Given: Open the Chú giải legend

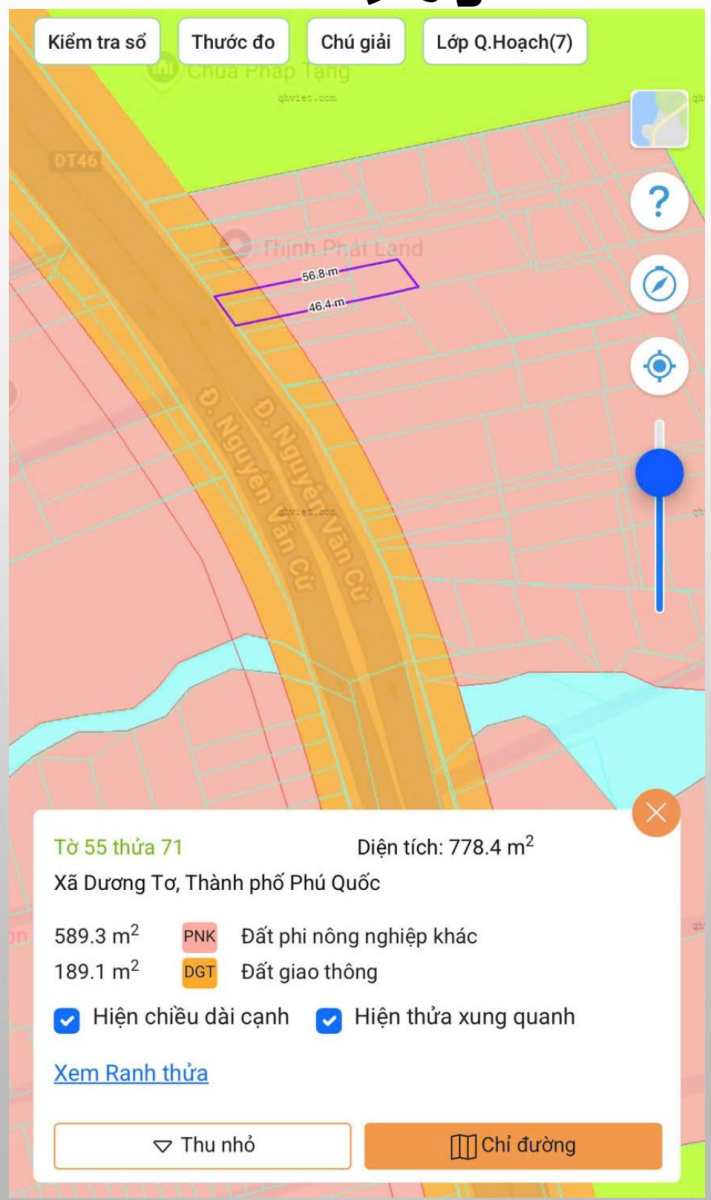Looking at the screenshot, I should [x=355, y=42].
